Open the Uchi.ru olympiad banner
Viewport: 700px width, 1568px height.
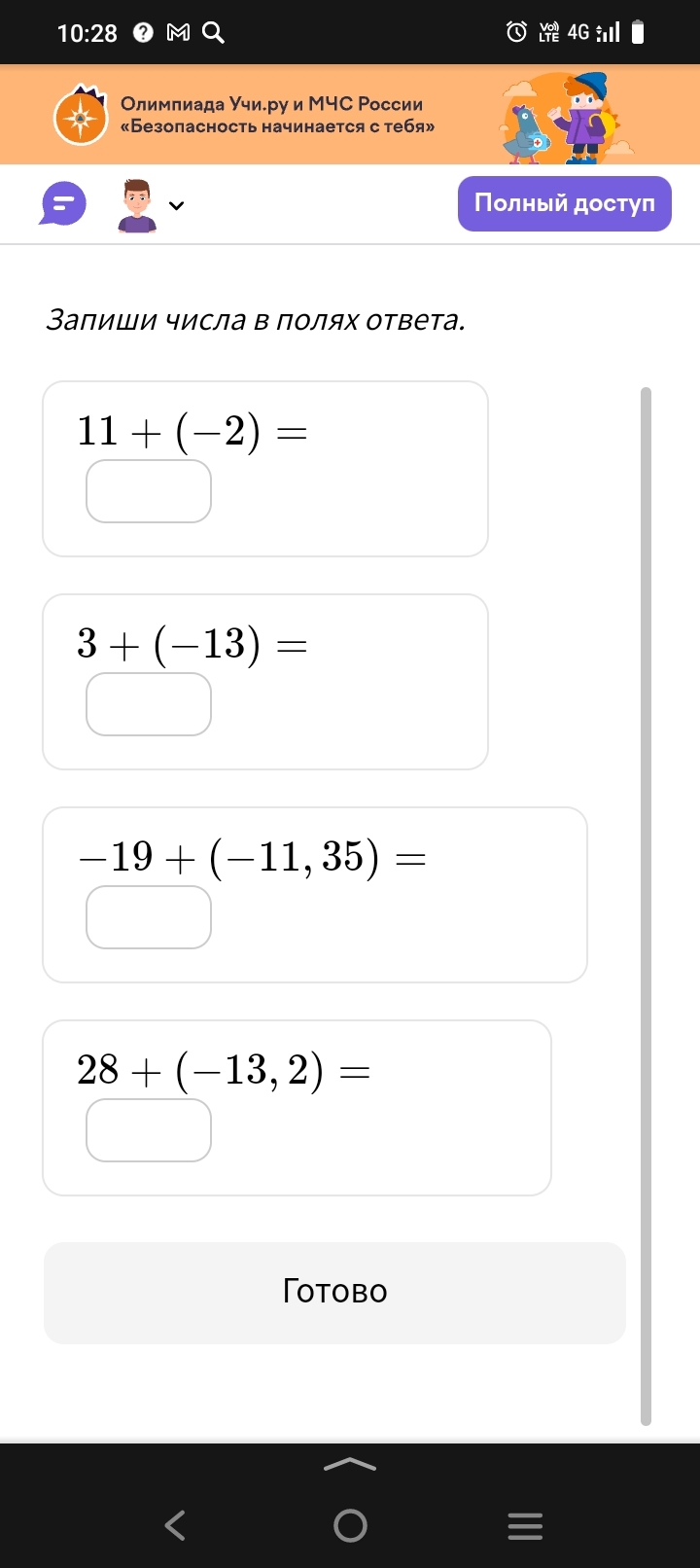350,115
